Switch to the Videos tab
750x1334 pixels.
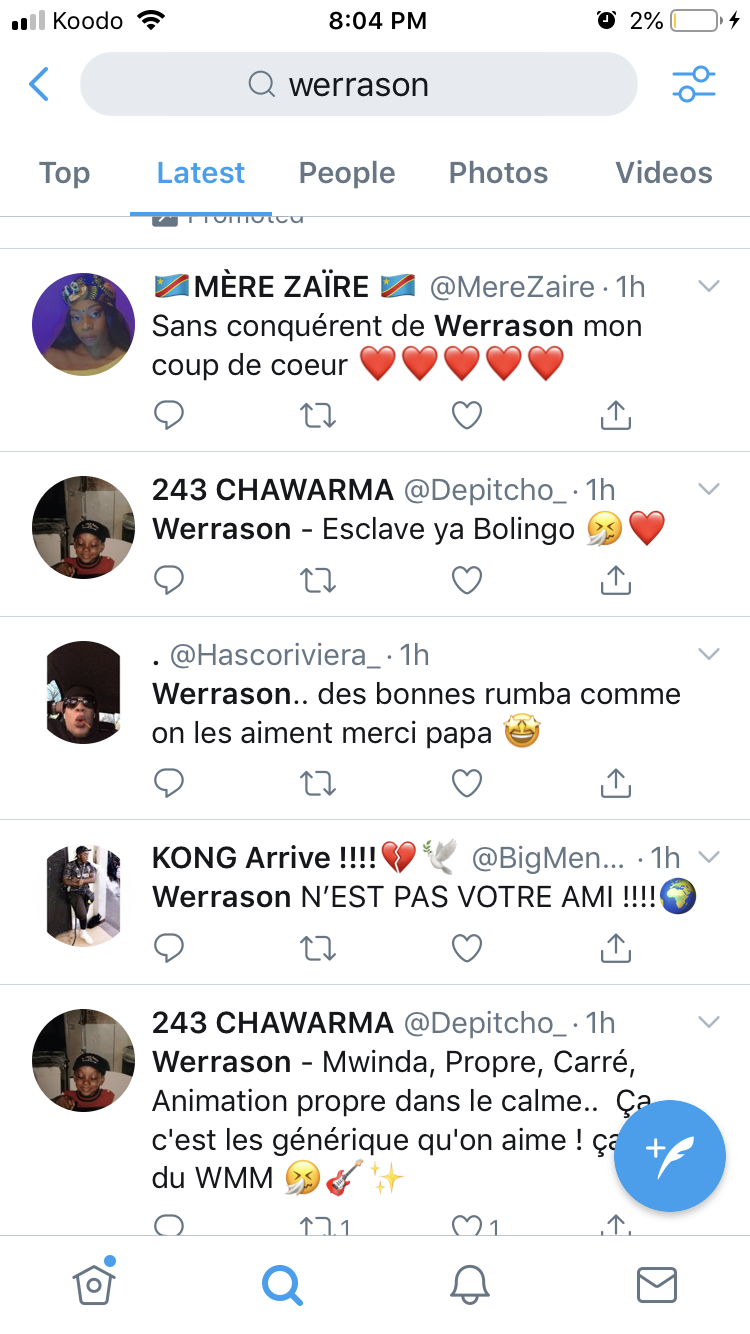(664, 173)
